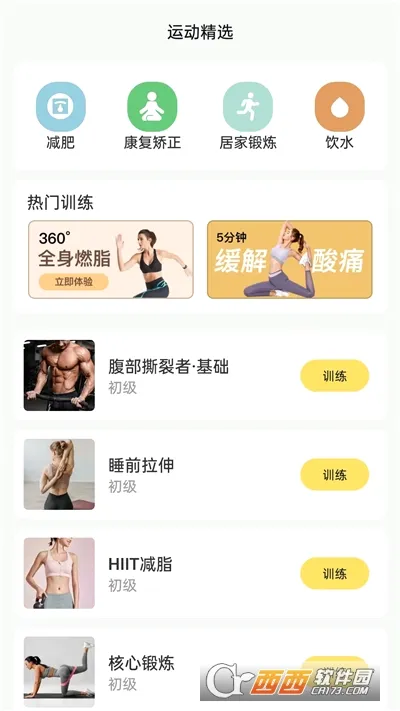Start 训练 for HIIT减脂
The image size is (400, 711).
point(335,573)
